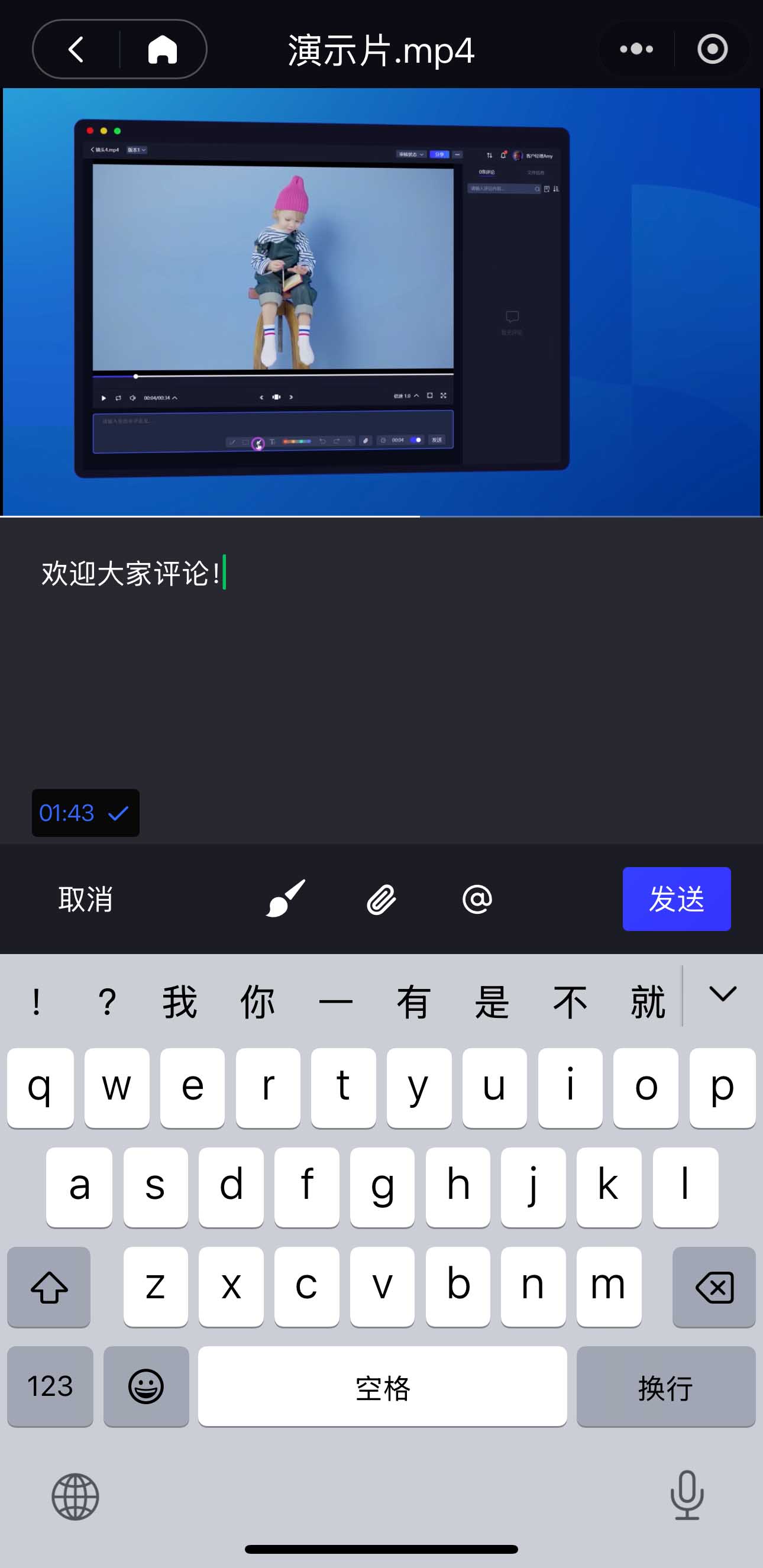The height and width of the screenshot is (1568, 763).
Task: Go back to the previous page
Action: [x=76, y=49]
